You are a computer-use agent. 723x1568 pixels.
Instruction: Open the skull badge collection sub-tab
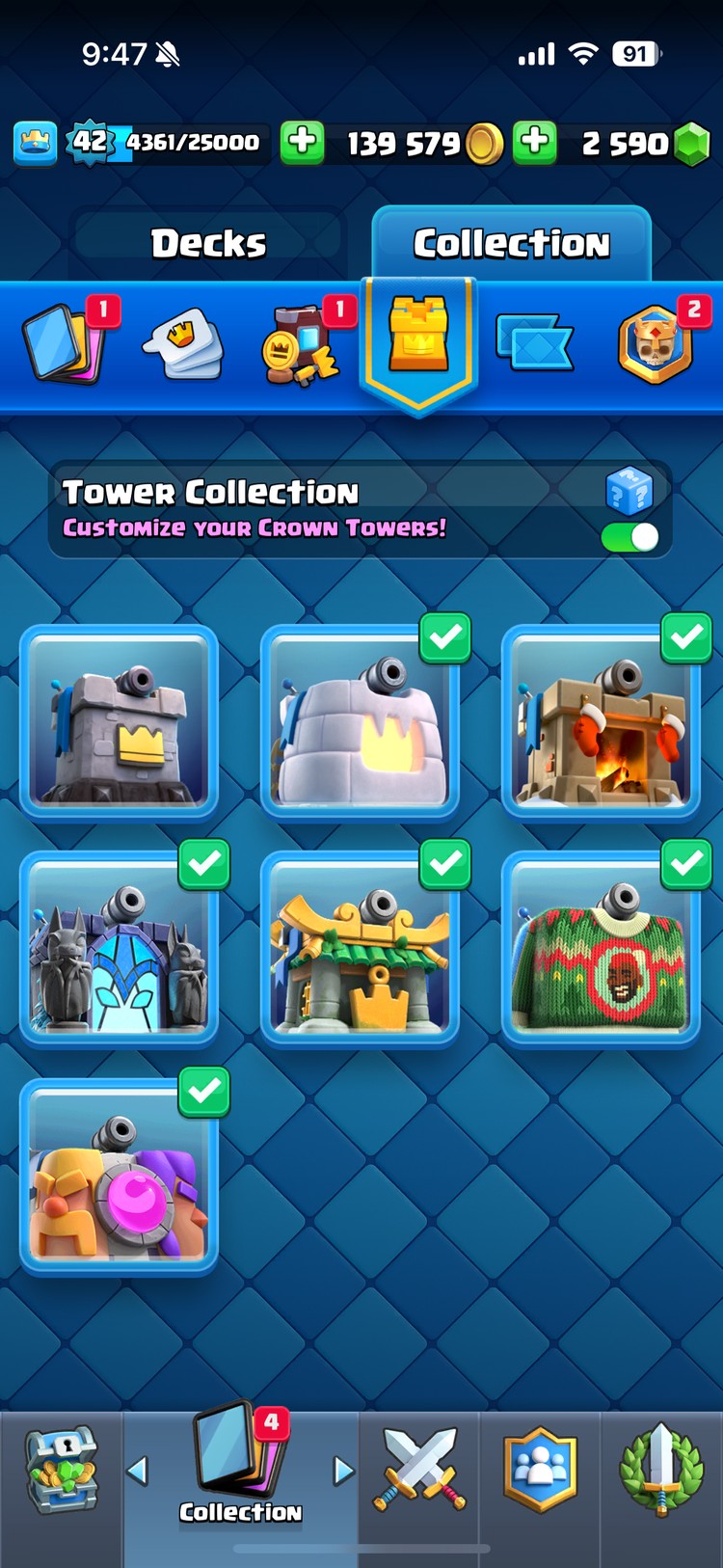(656, 344)
